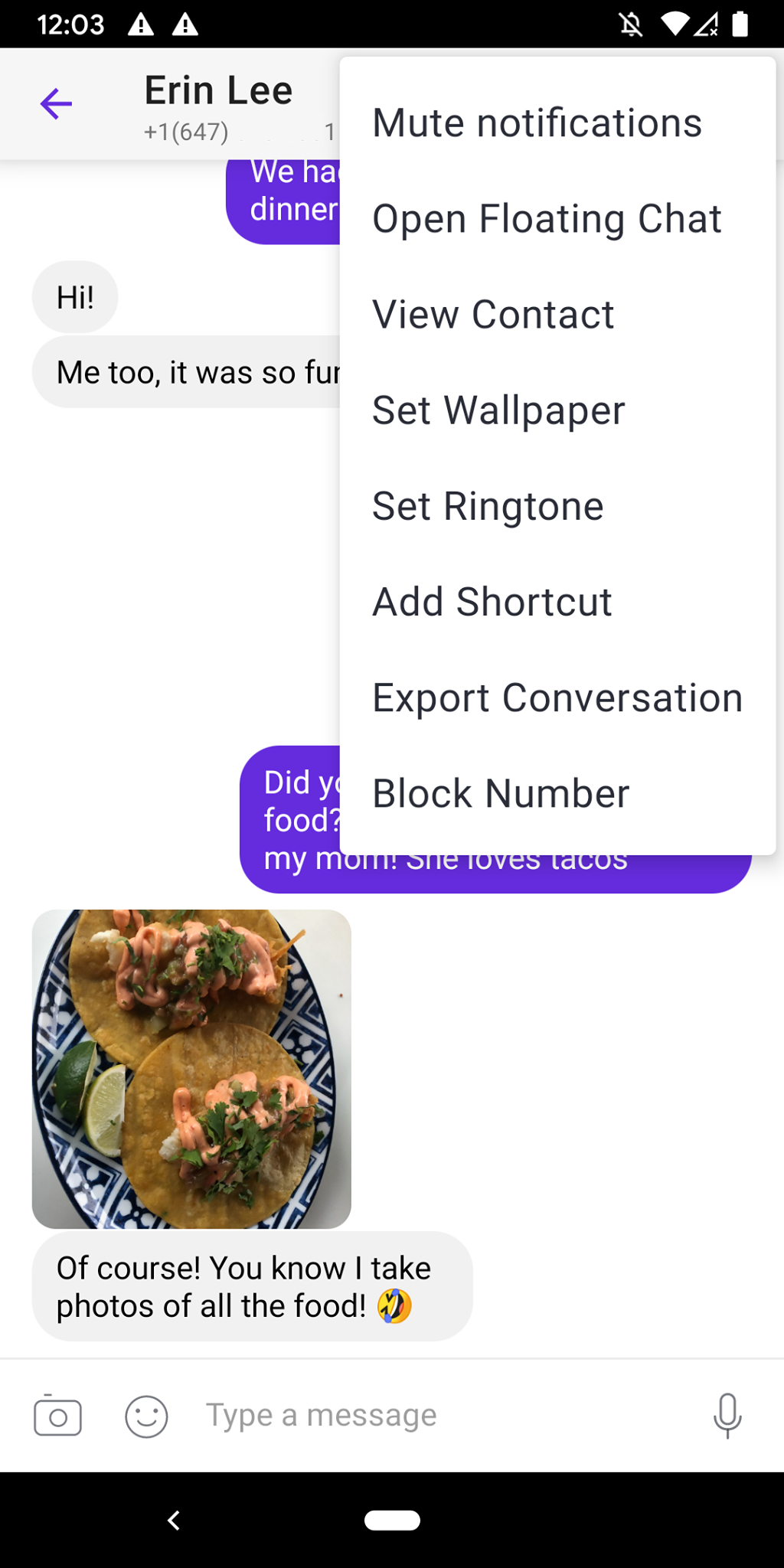Choose View Contact
The image size is (784, 1568).
[557, 314]
